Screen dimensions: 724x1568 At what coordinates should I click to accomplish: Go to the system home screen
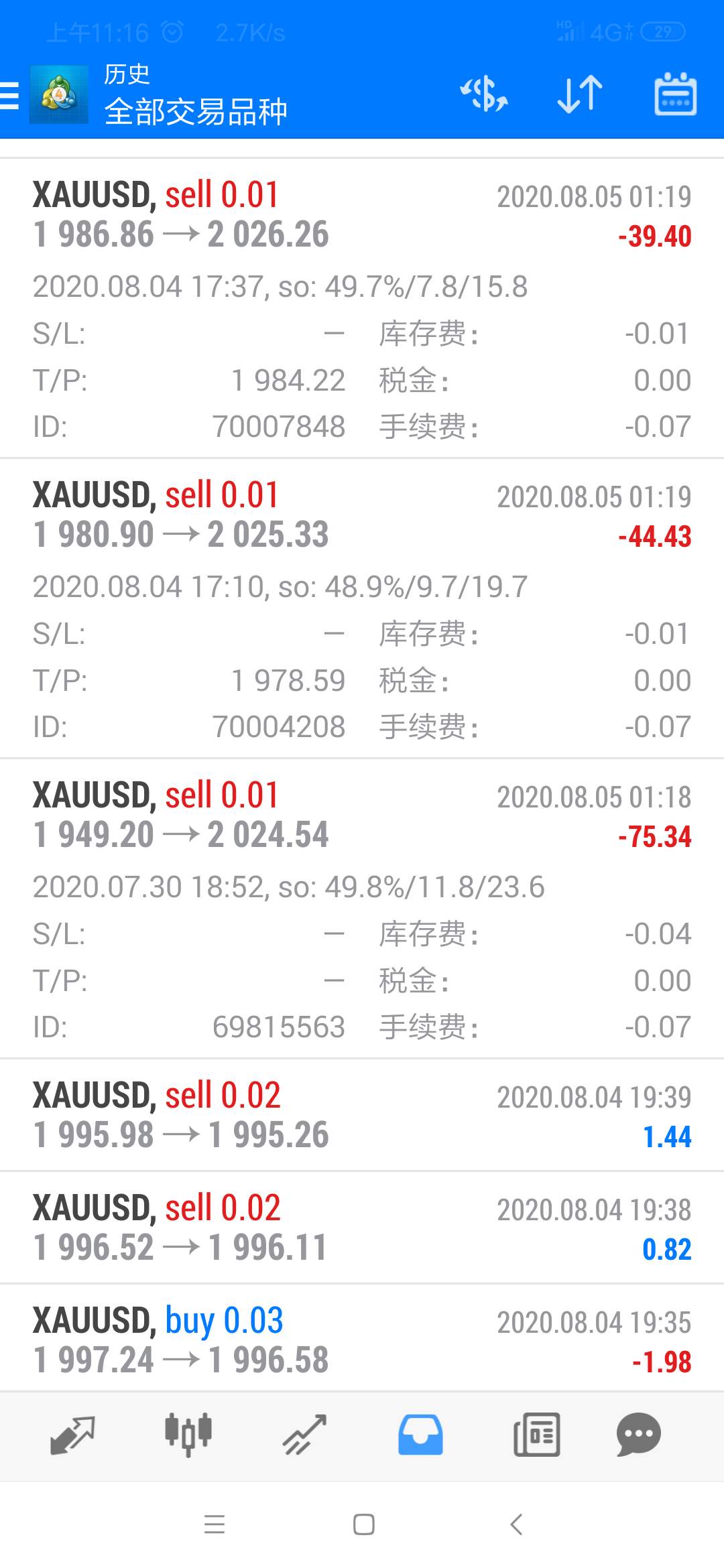(363, 1524)
